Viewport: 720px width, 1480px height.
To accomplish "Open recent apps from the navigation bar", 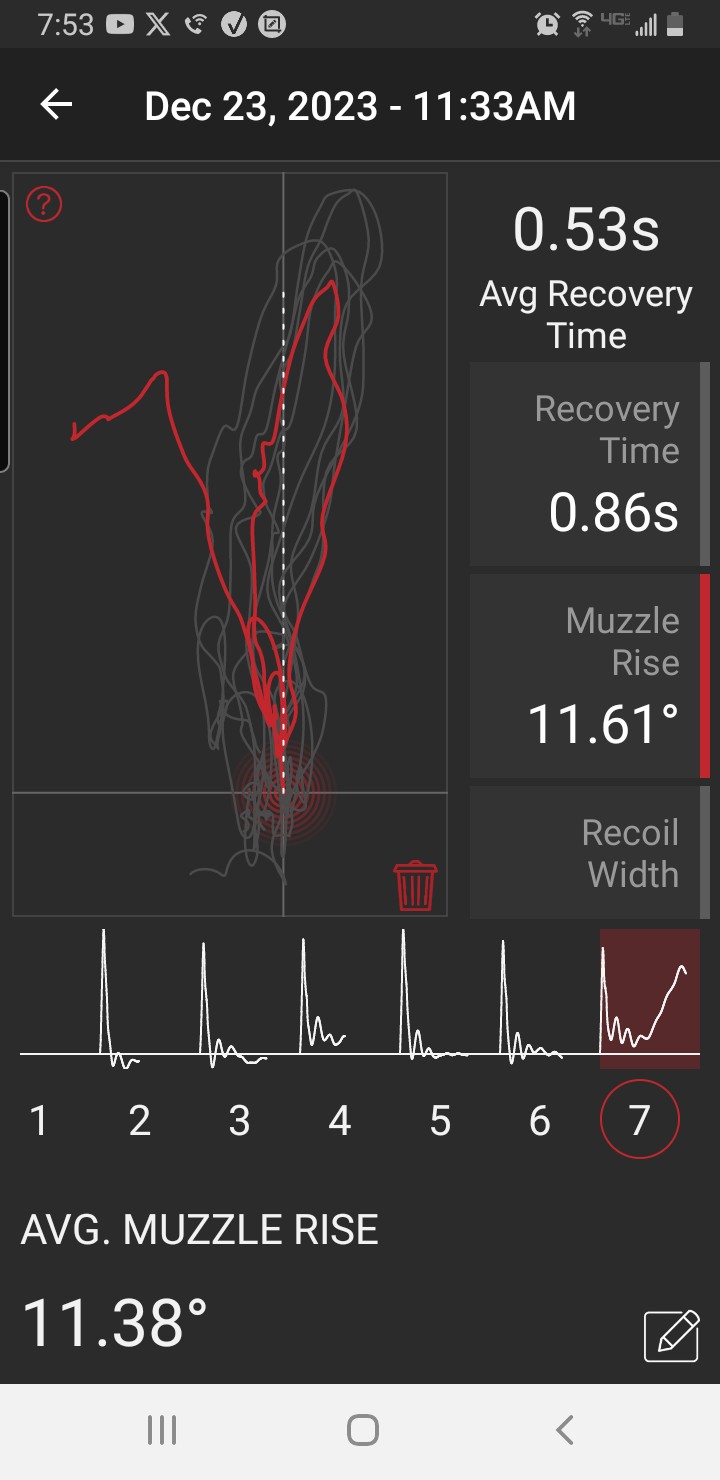I will (162, 1430).
